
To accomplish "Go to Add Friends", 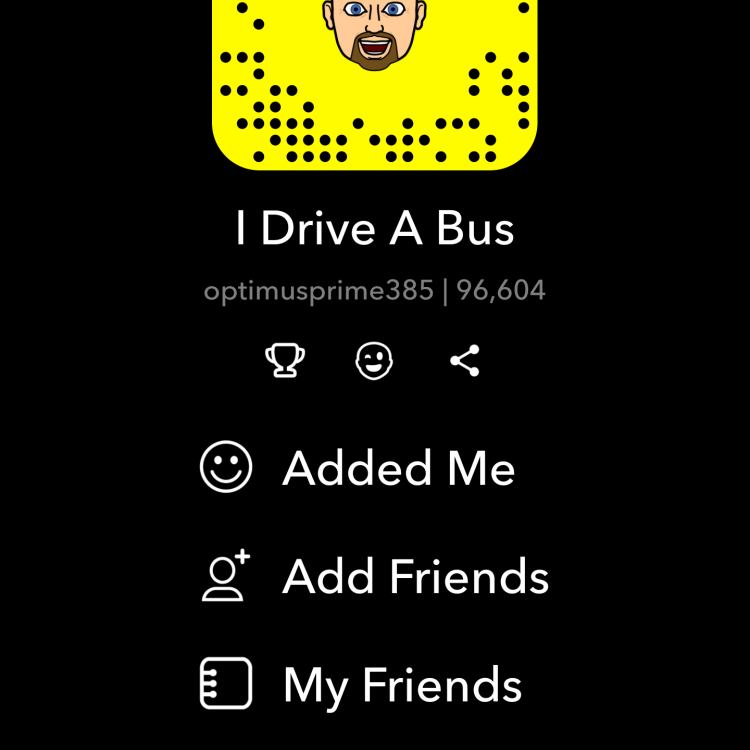I will [x=415, y=577].
